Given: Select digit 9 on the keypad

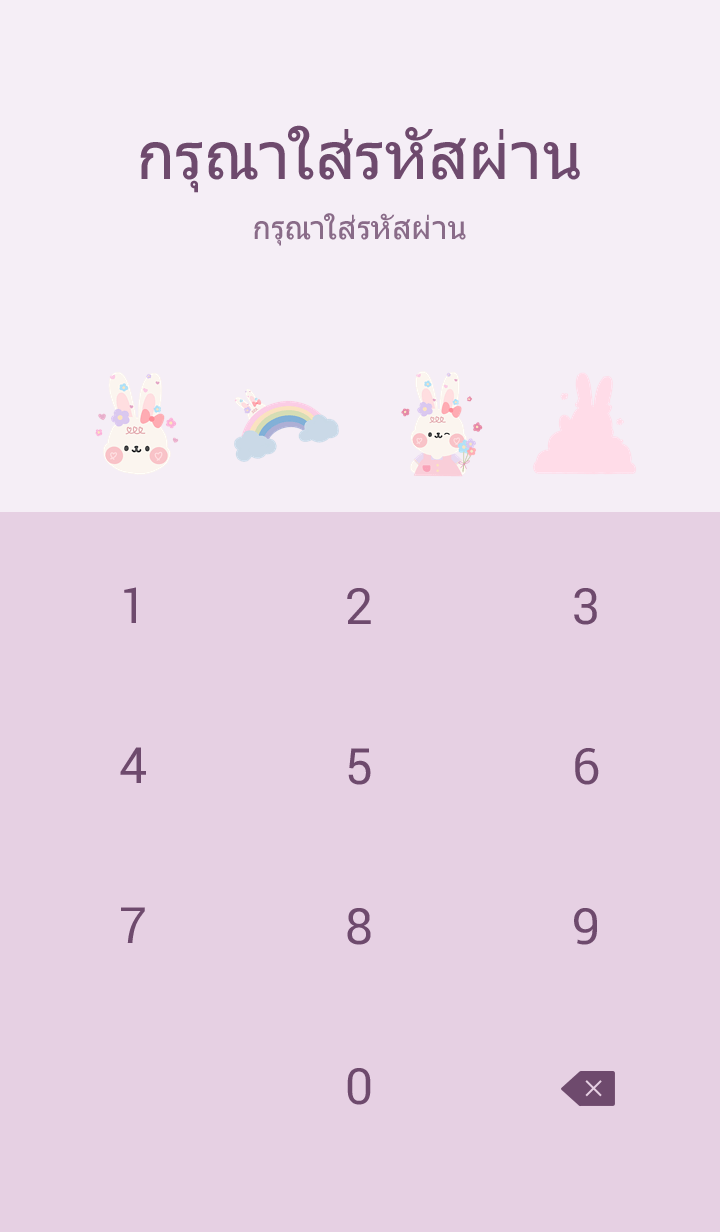Looking at the screenshot, I should (x=585, y=927).
